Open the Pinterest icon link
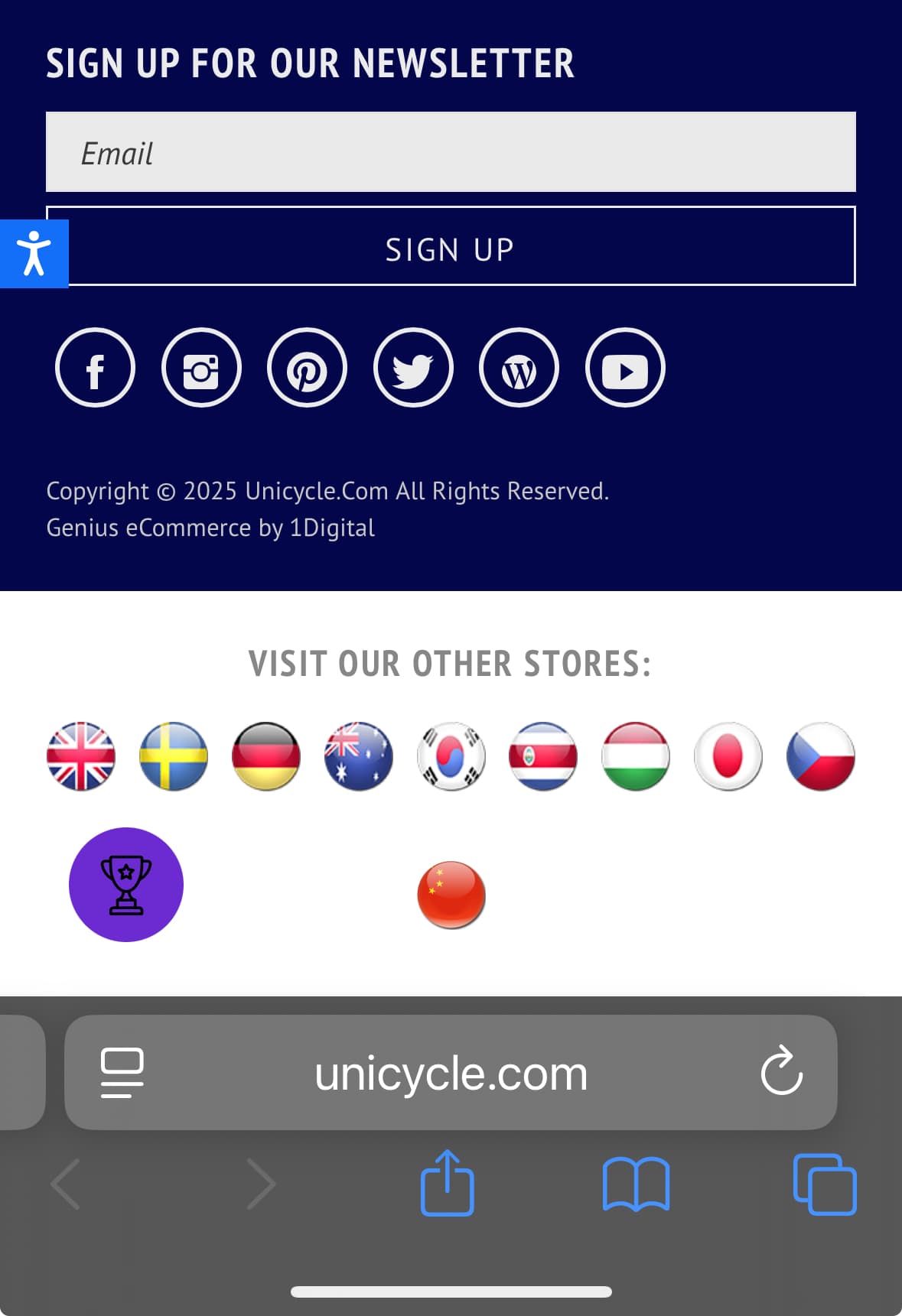Image resolution: width=902 pixels, height=1316 pixels. 307,368
